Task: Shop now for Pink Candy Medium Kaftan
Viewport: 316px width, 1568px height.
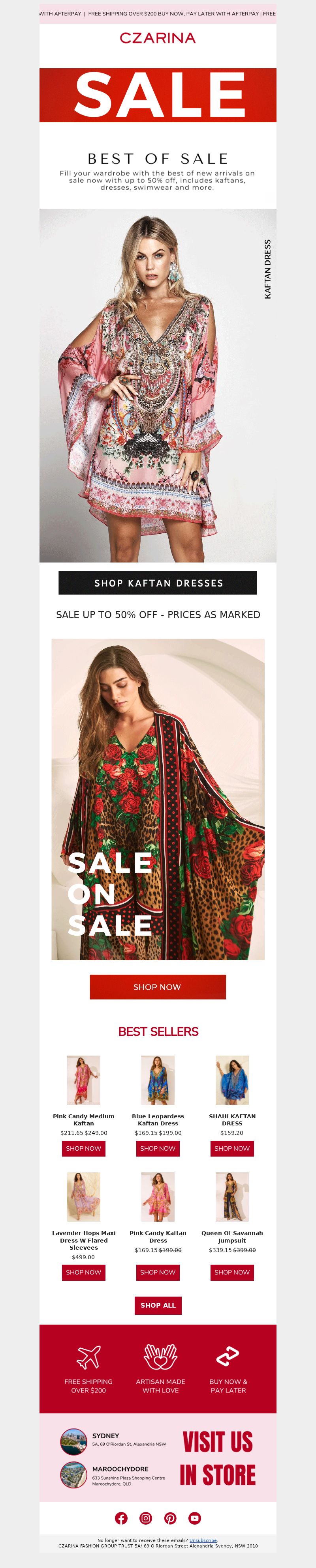Action: (x=84, y=1148)
